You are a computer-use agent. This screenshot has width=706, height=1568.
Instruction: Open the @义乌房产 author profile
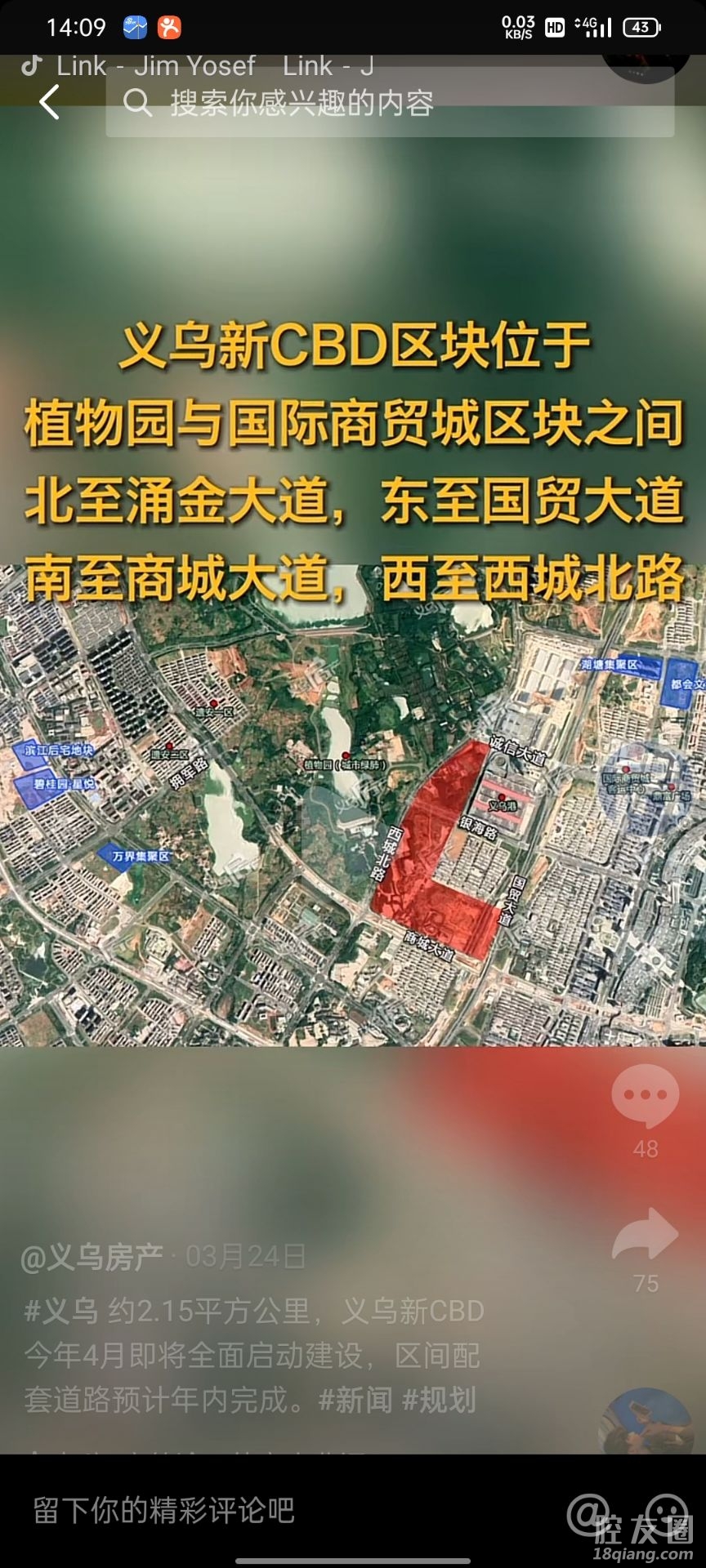click(x=92, y=1257)
